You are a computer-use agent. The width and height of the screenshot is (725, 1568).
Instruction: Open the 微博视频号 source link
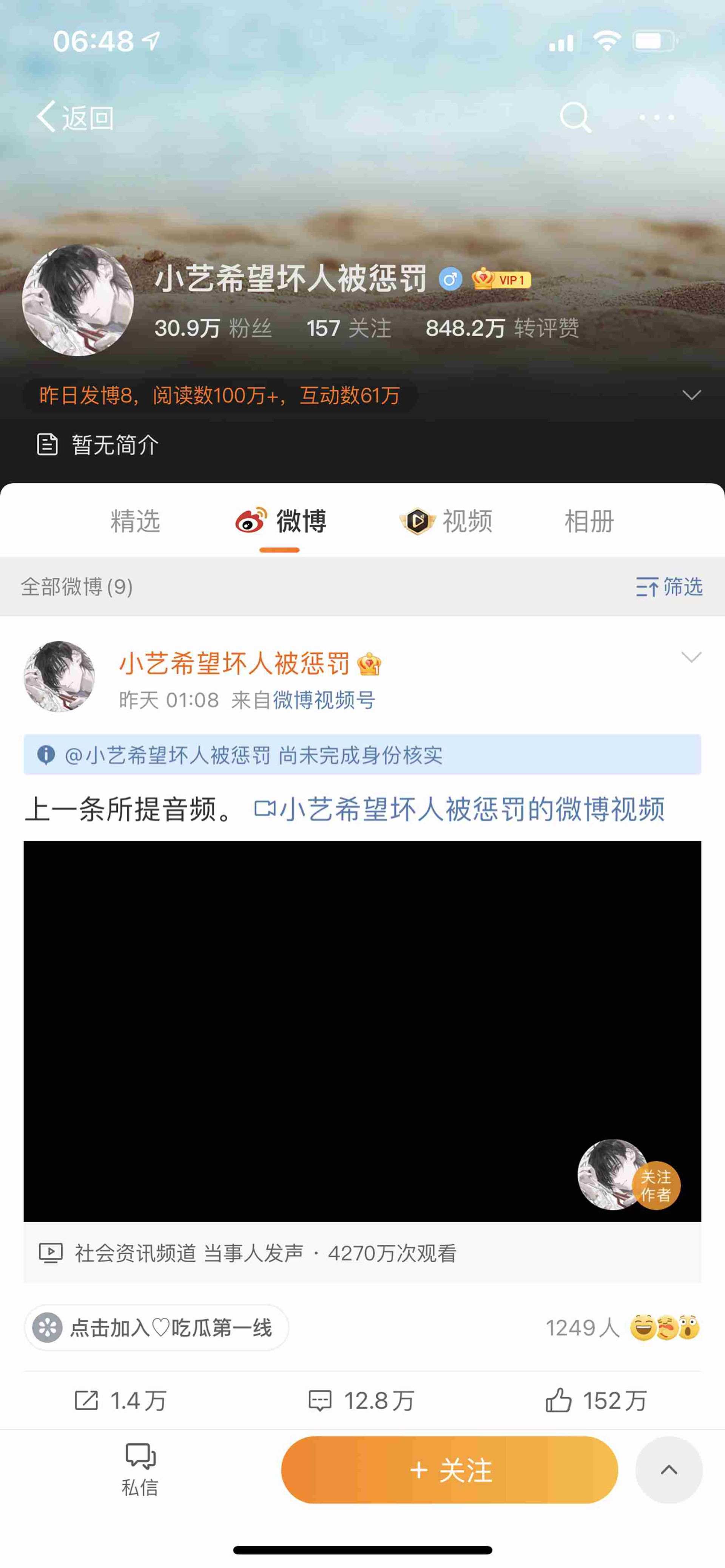point(324,700)
